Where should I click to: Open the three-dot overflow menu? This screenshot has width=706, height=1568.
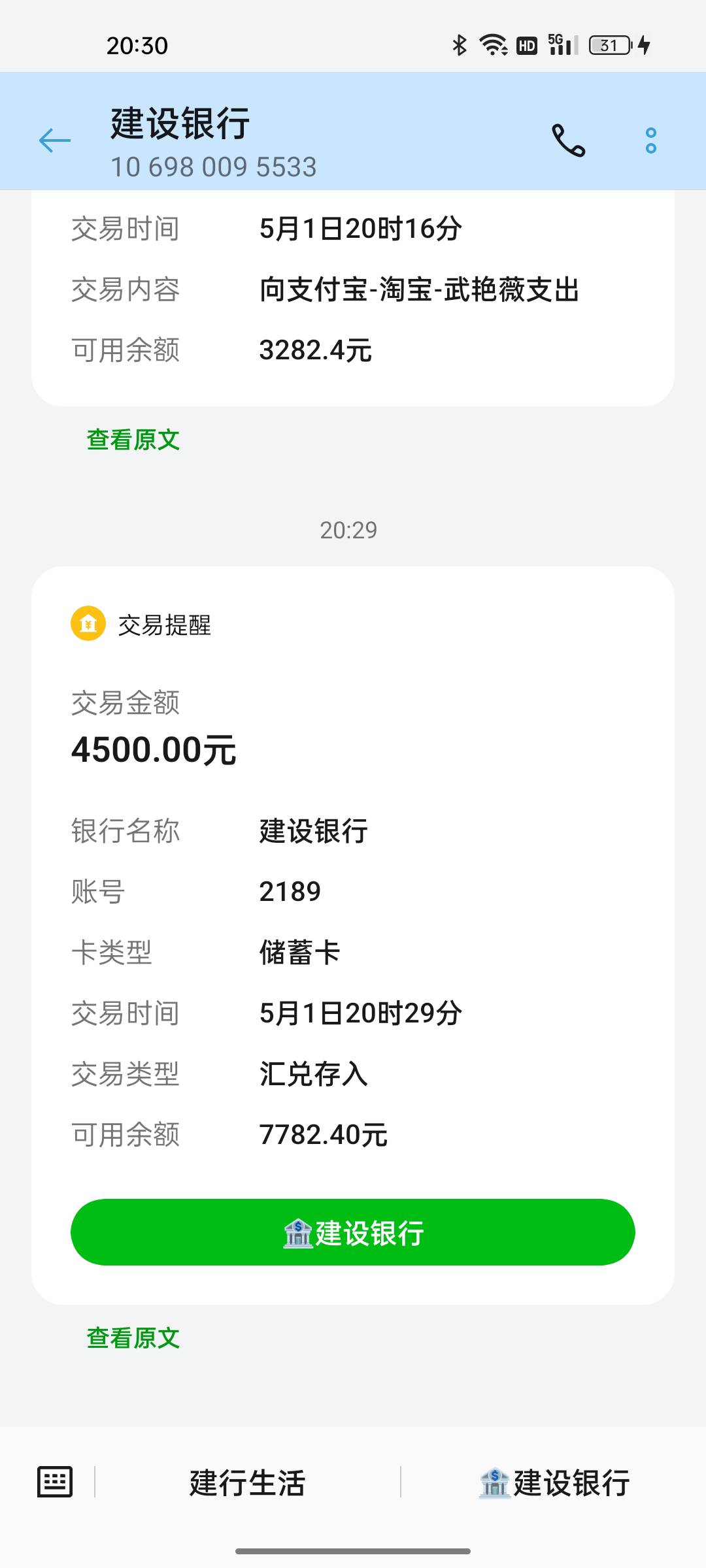point(650,140)
